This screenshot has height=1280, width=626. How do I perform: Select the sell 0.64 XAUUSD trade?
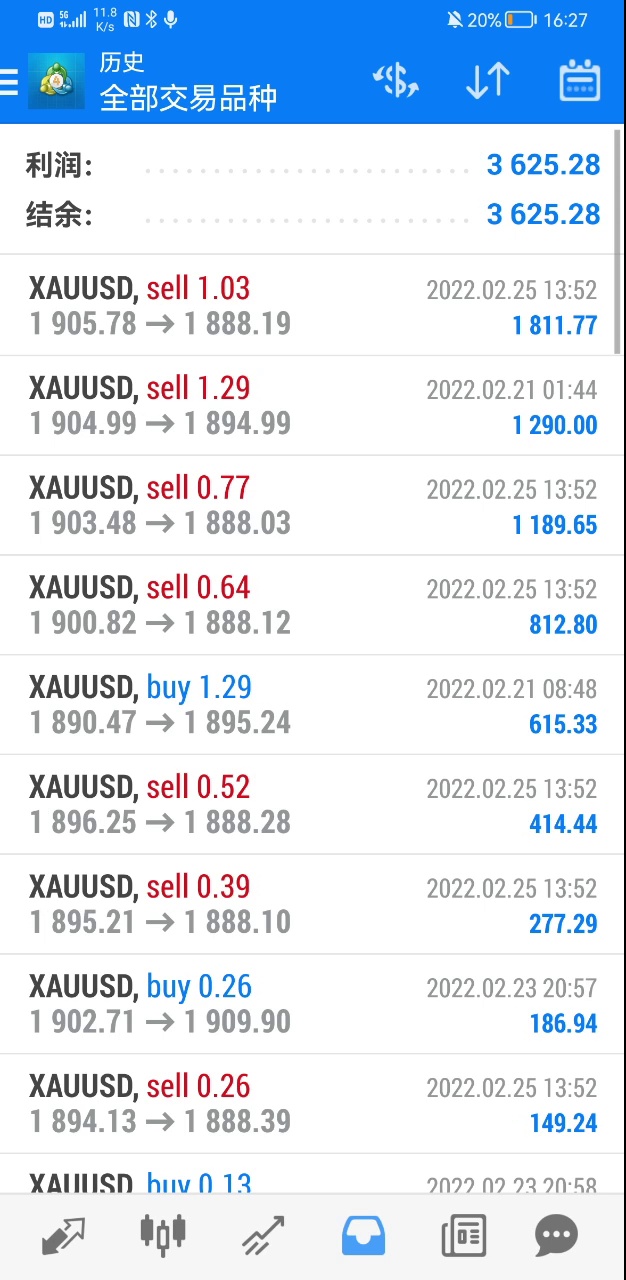(x=312, y=606)
